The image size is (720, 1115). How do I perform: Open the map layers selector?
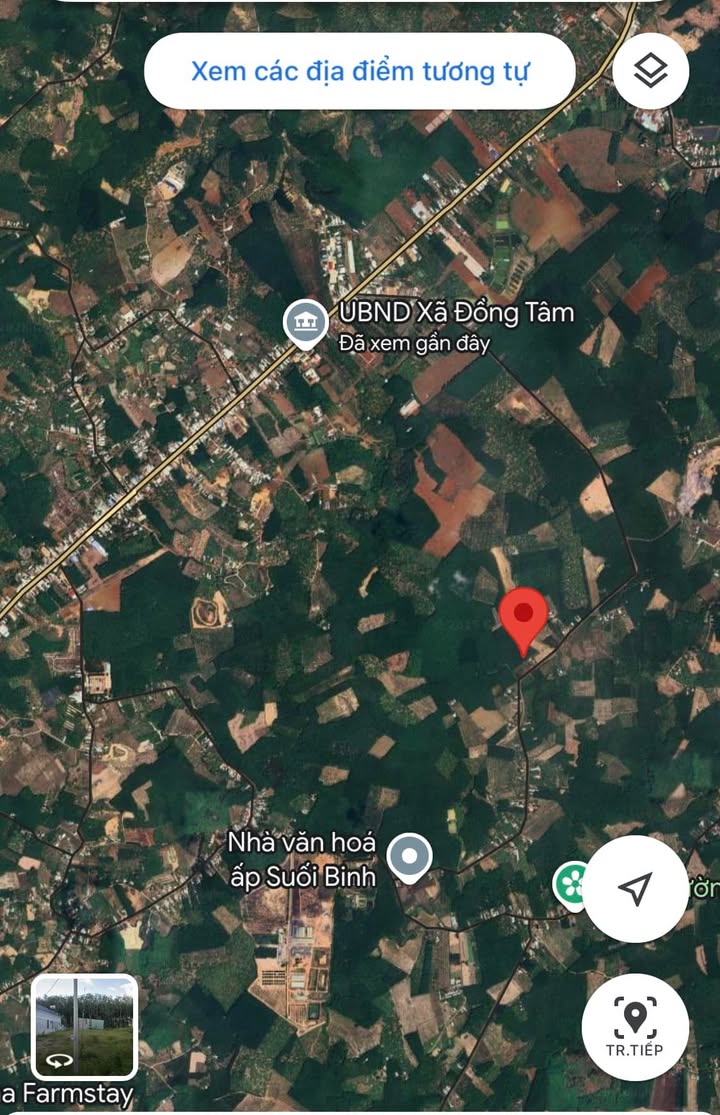coord(651,70)
